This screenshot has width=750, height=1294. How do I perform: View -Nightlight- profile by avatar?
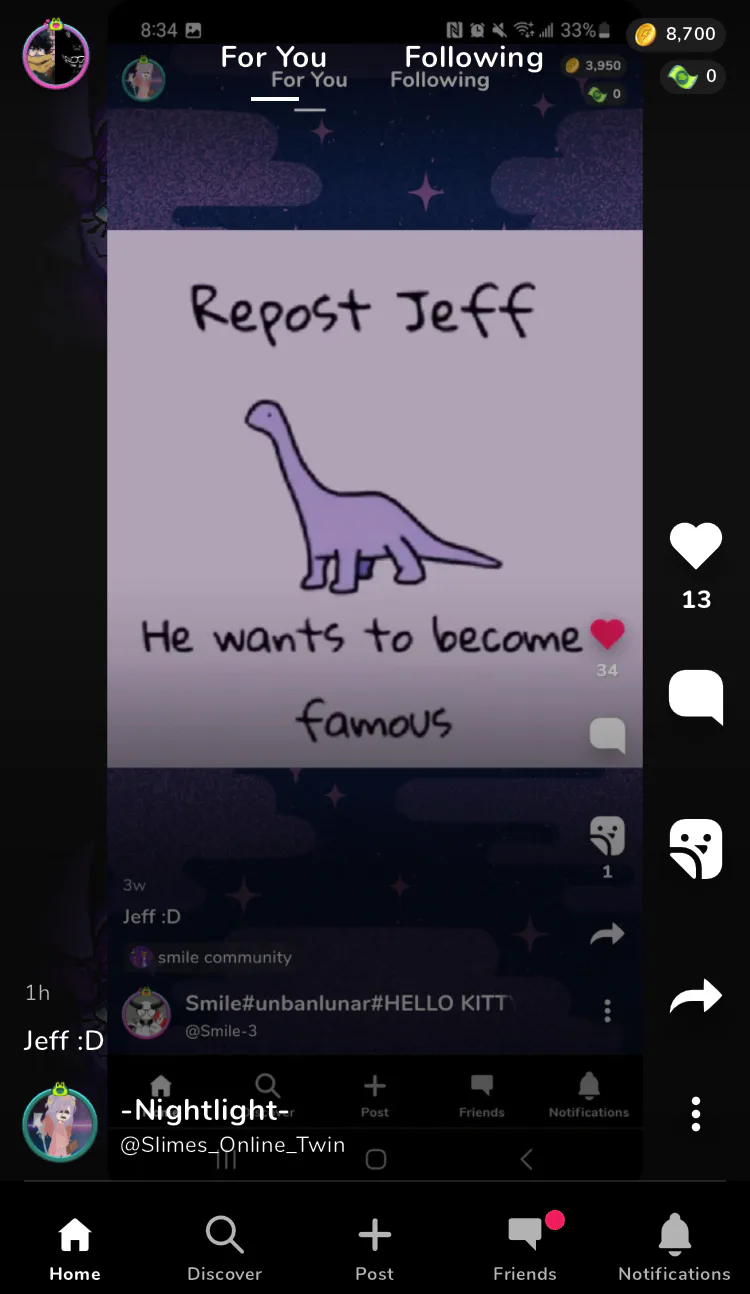(60, 1123)
